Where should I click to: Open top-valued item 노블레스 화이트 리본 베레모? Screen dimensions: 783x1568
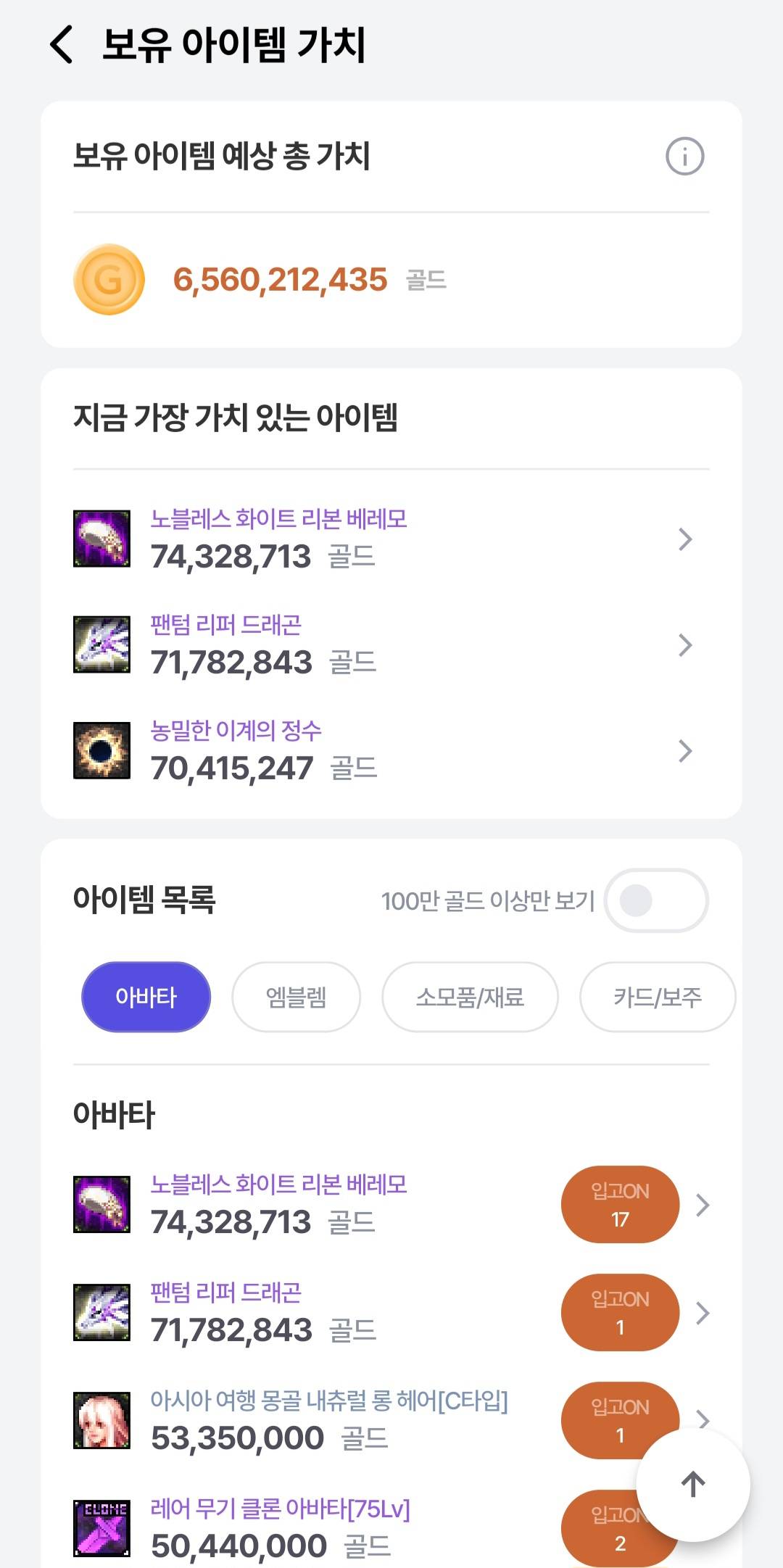click(391, 539)
